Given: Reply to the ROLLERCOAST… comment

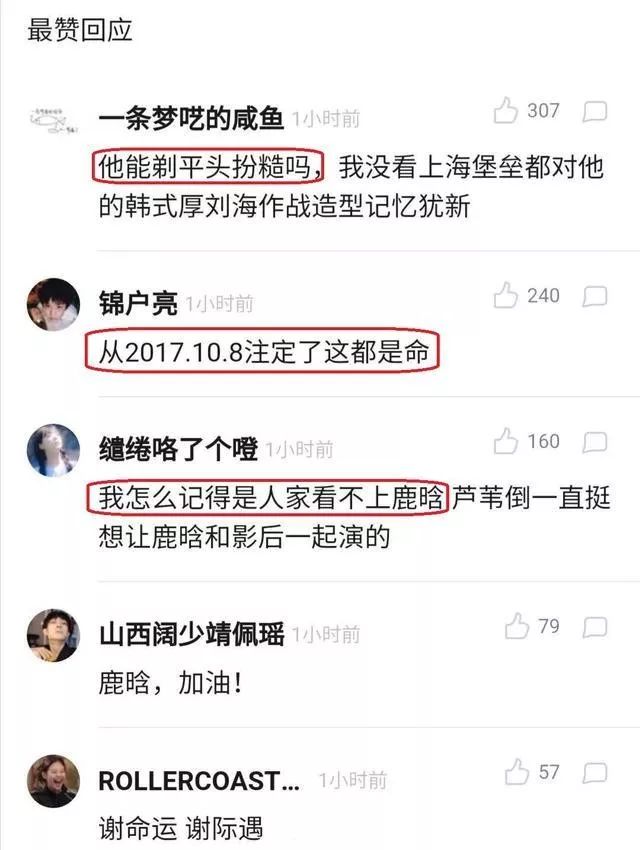Looking at the screenshot, I should coord(595,773).
